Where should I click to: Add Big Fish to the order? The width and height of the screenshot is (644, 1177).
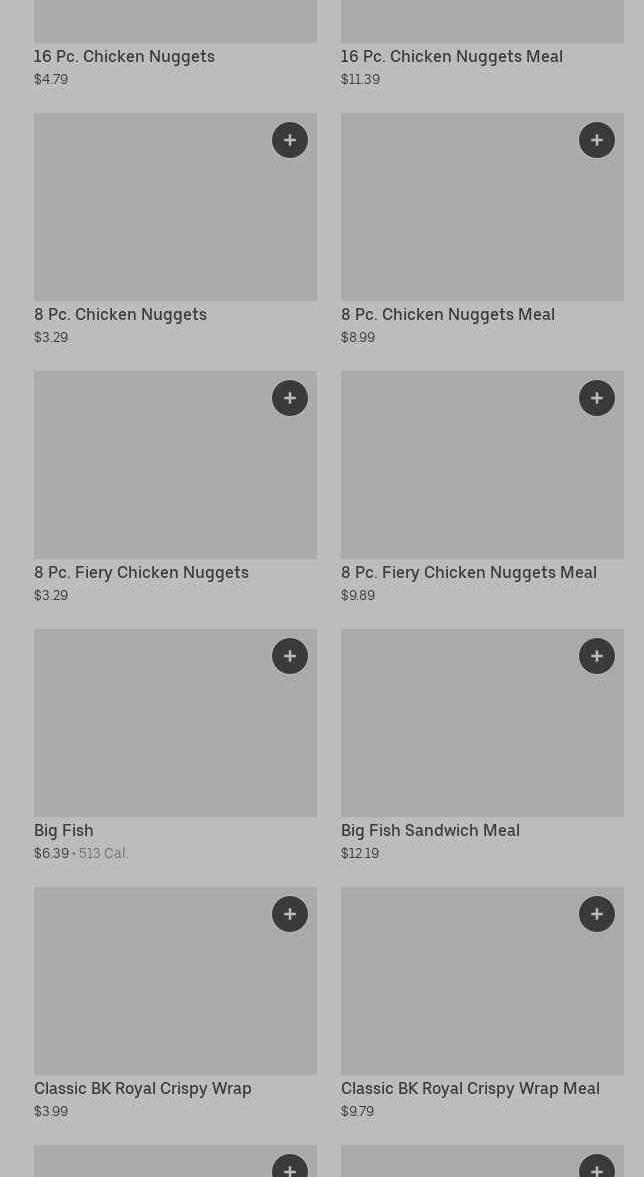[290, 656]
